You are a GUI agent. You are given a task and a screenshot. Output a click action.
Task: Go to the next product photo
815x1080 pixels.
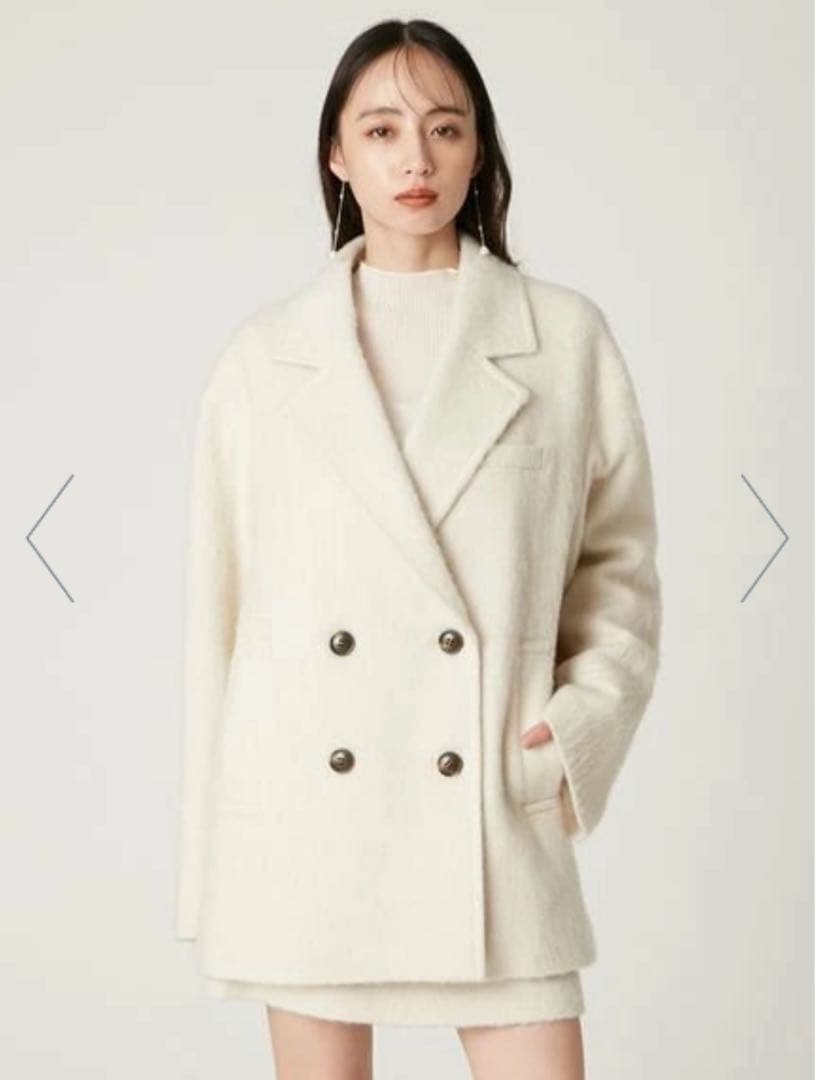coord(764,538)
